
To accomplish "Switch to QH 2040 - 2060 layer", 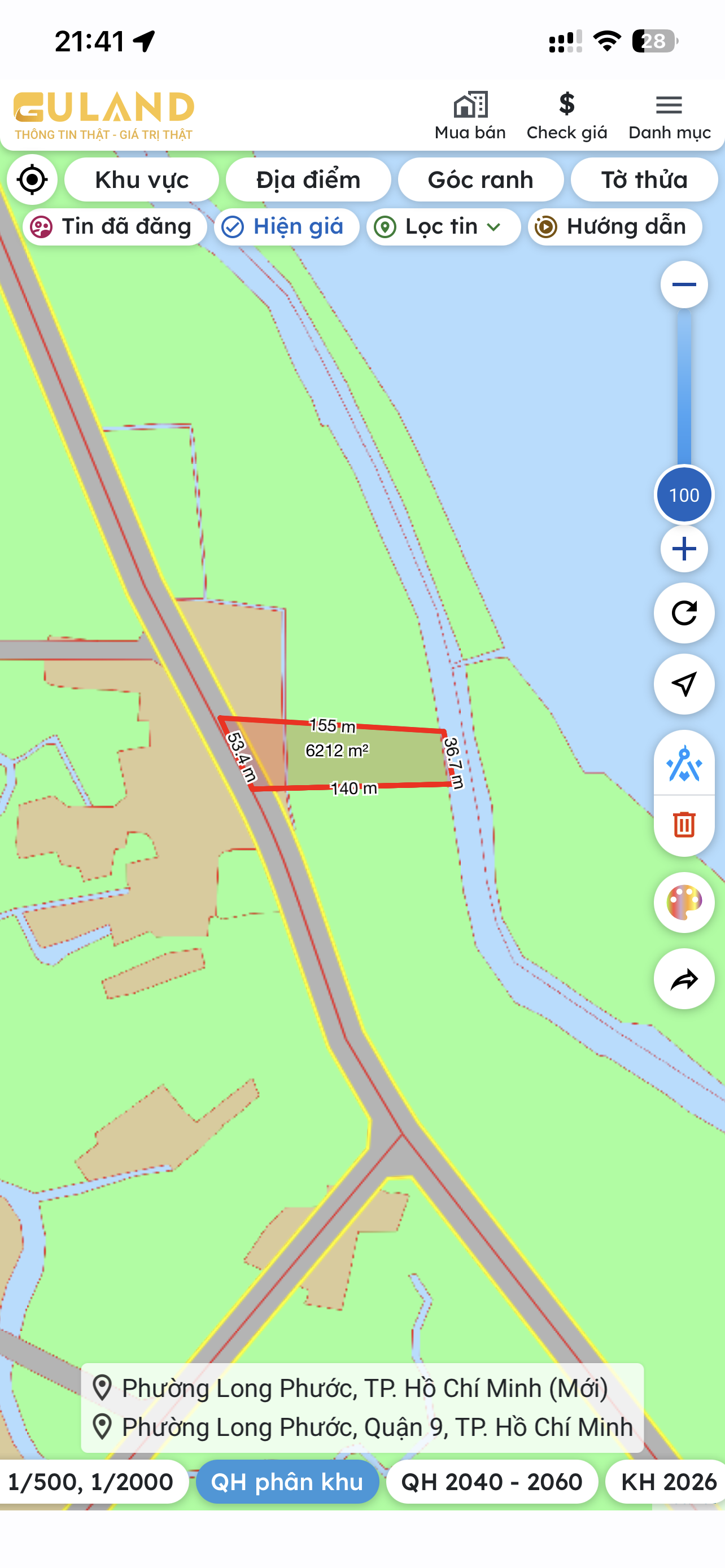I will tap(492, 1482).
